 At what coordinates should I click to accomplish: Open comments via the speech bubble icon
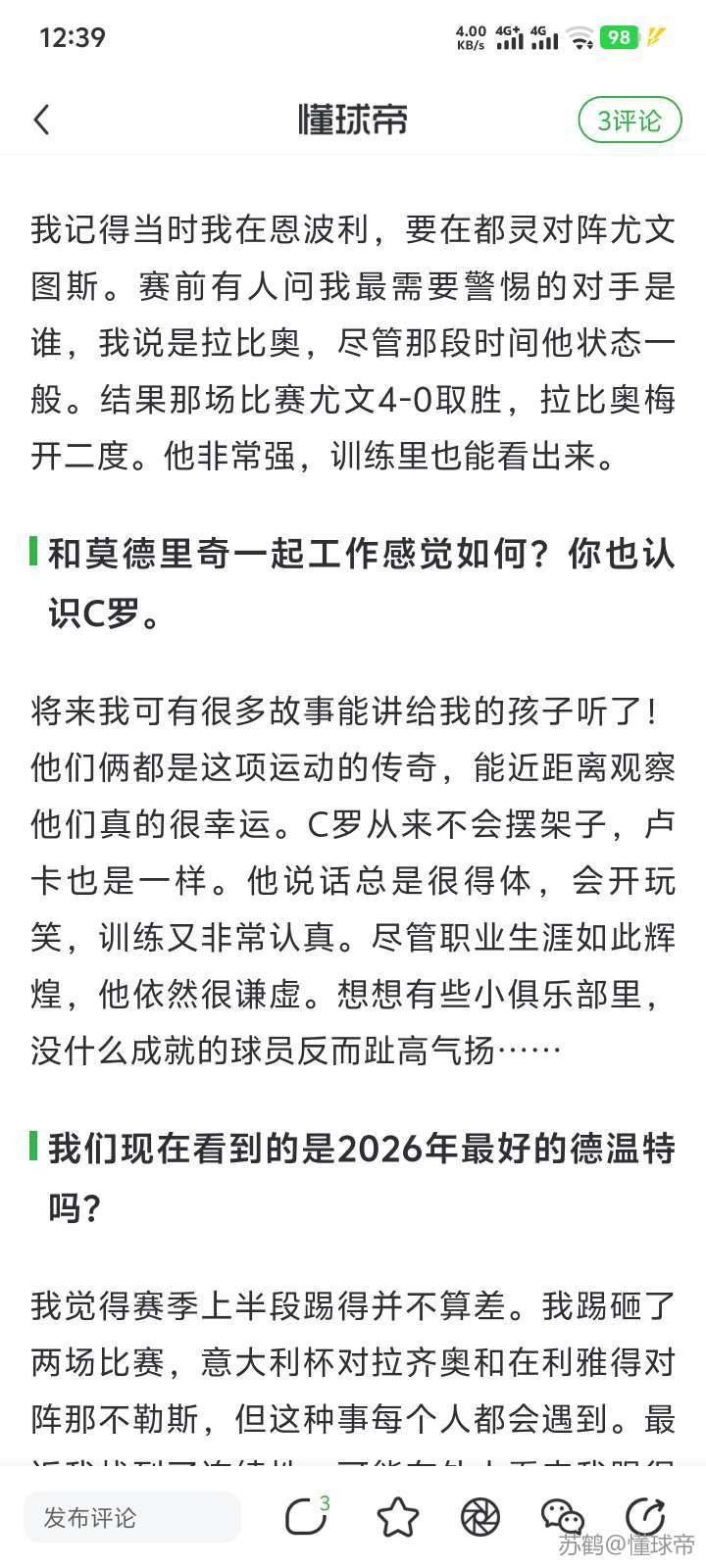[306, 1517]
